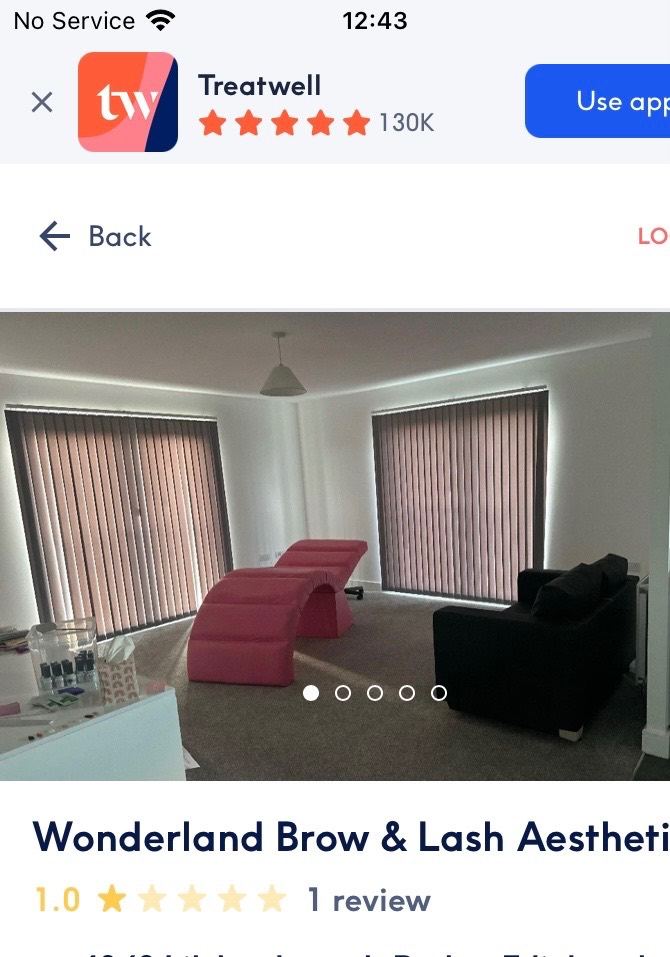Go back with the Back arrow
This screenshot has width=670, height=957.
[x=94, y=236]
